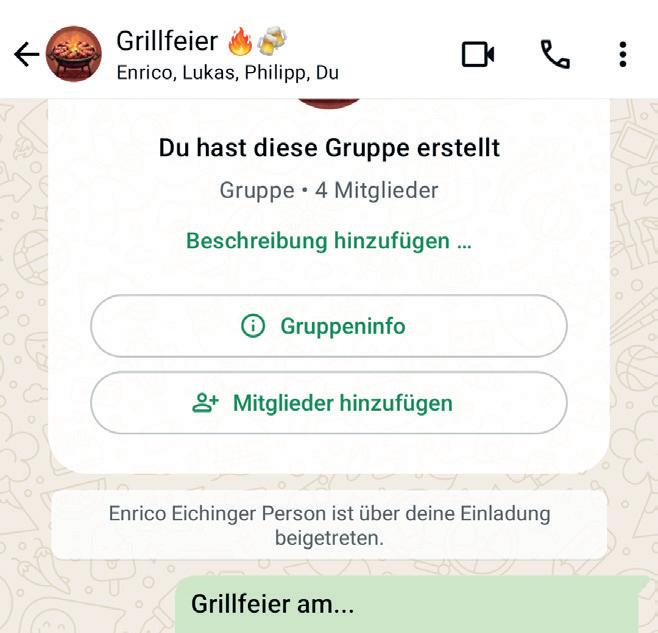Open Grillfeier group details from title
Image resolution: width=658 pixels, height=633 pixels.
pyautogui.click(x=227, y=55)
